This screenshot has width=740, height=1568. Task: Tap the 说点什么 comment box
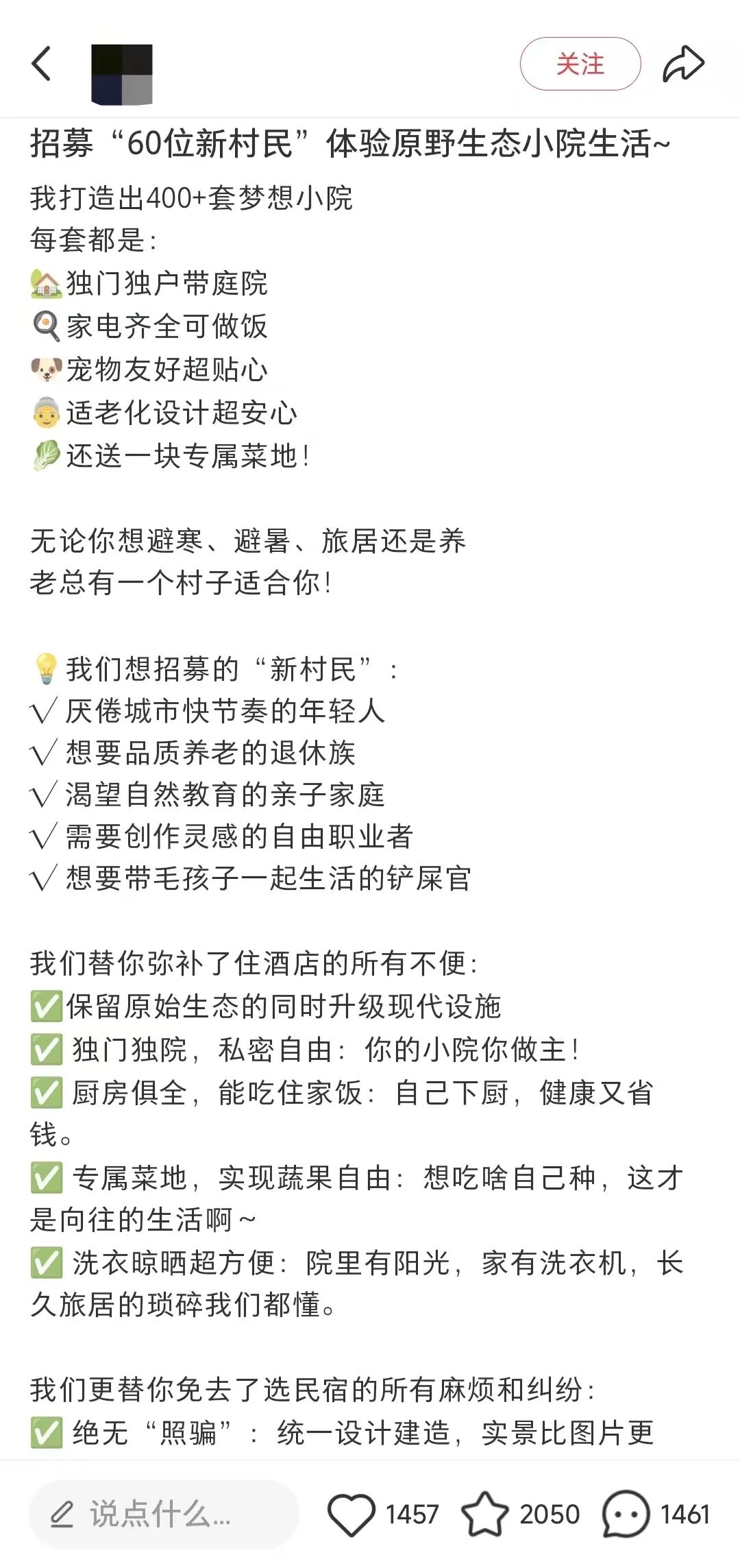pyautogui.click(x=163, y=1513)
